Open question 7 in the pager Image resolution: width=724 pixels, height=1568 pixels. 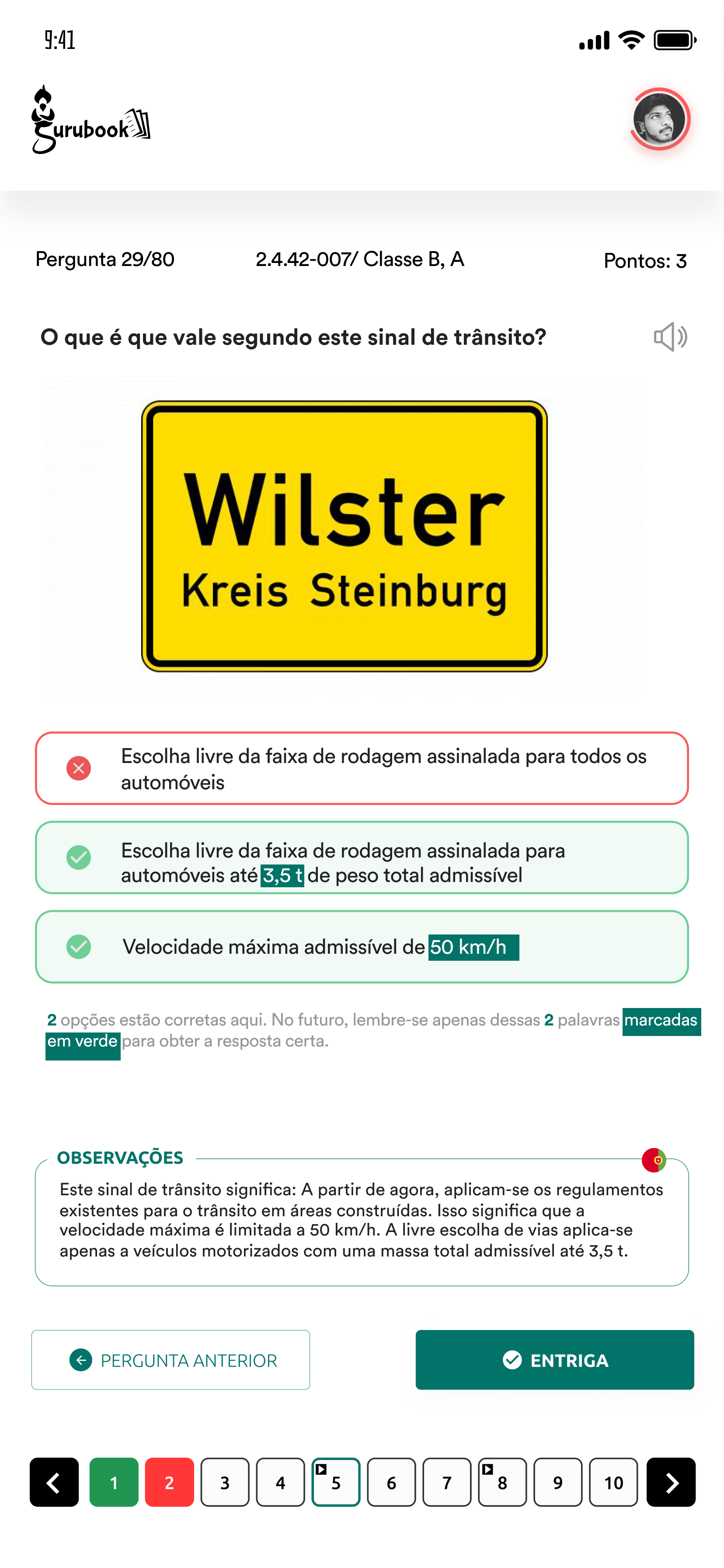(x=446, y=1482)
